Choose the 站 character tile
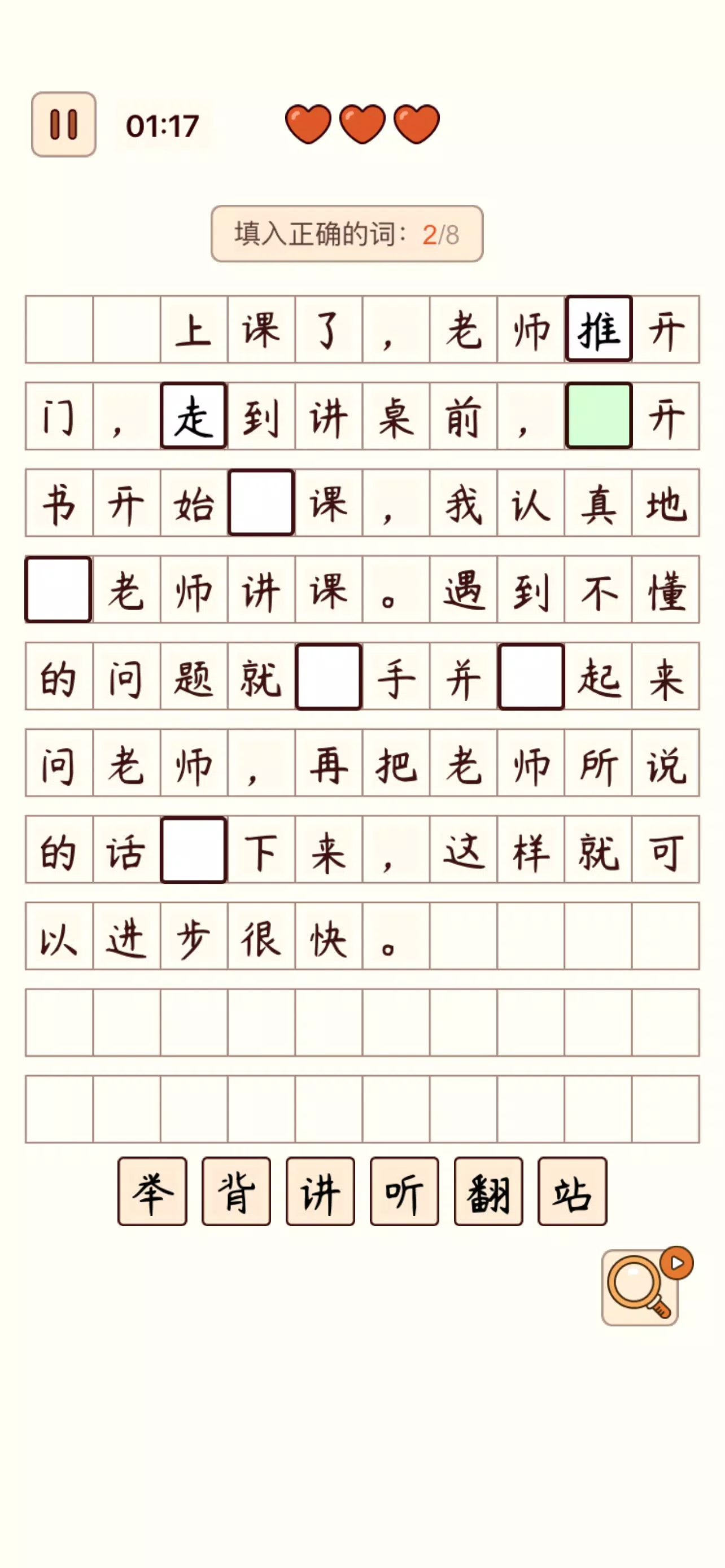Viewport: 725px width, 1568px height. tap(572, 1191)
